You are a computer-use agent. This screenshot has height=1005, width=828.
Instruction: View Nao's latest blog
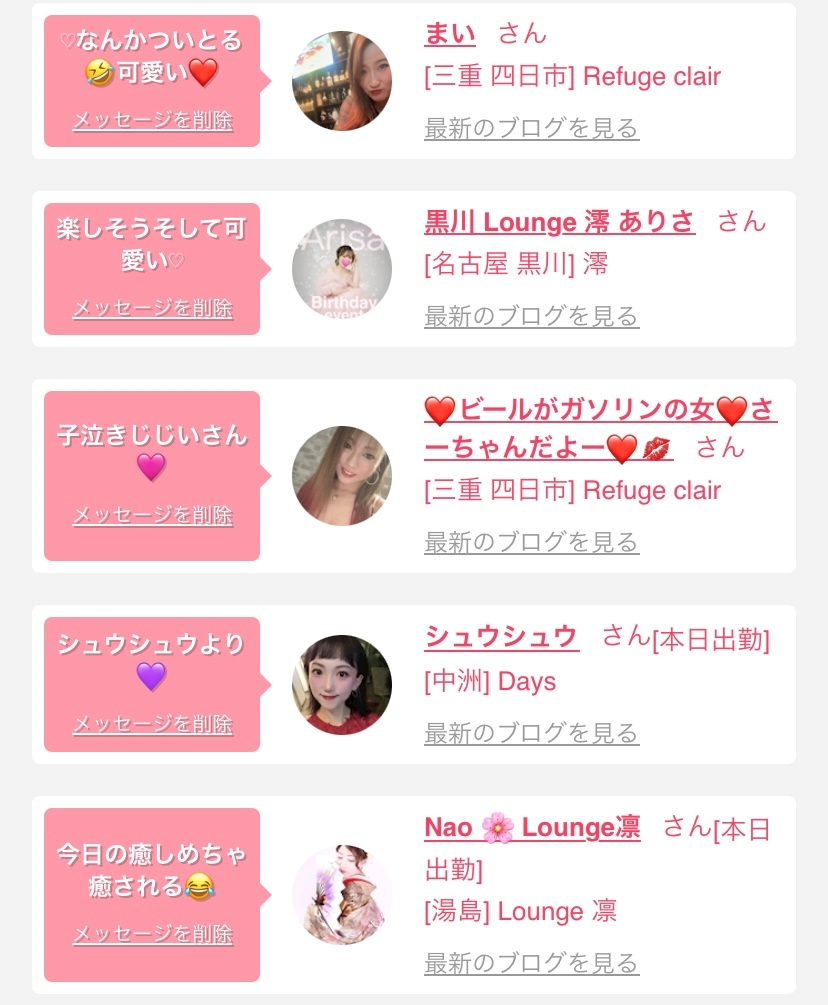point(531,964)
